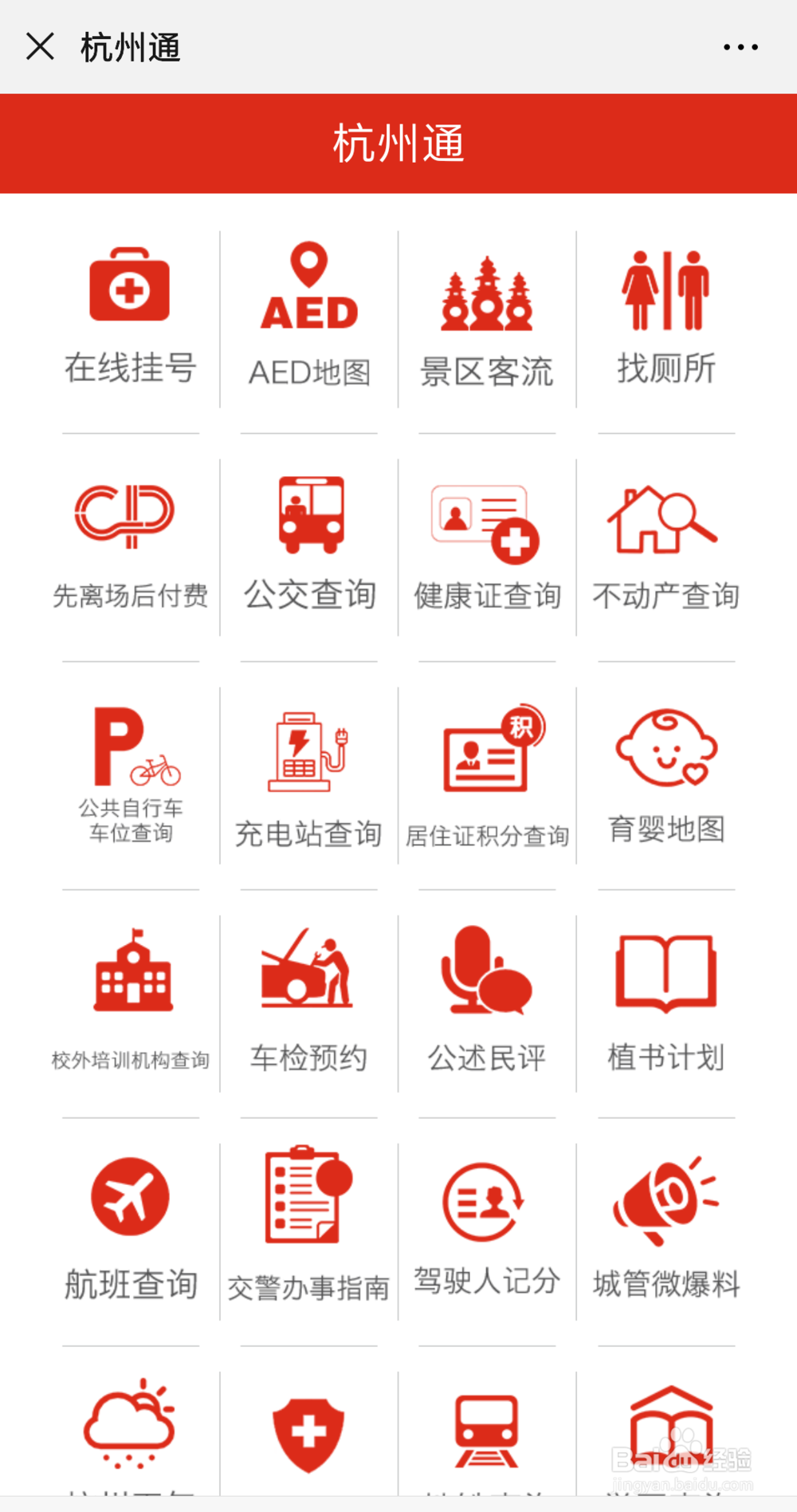Open 公述民评

click(487, 1004)
